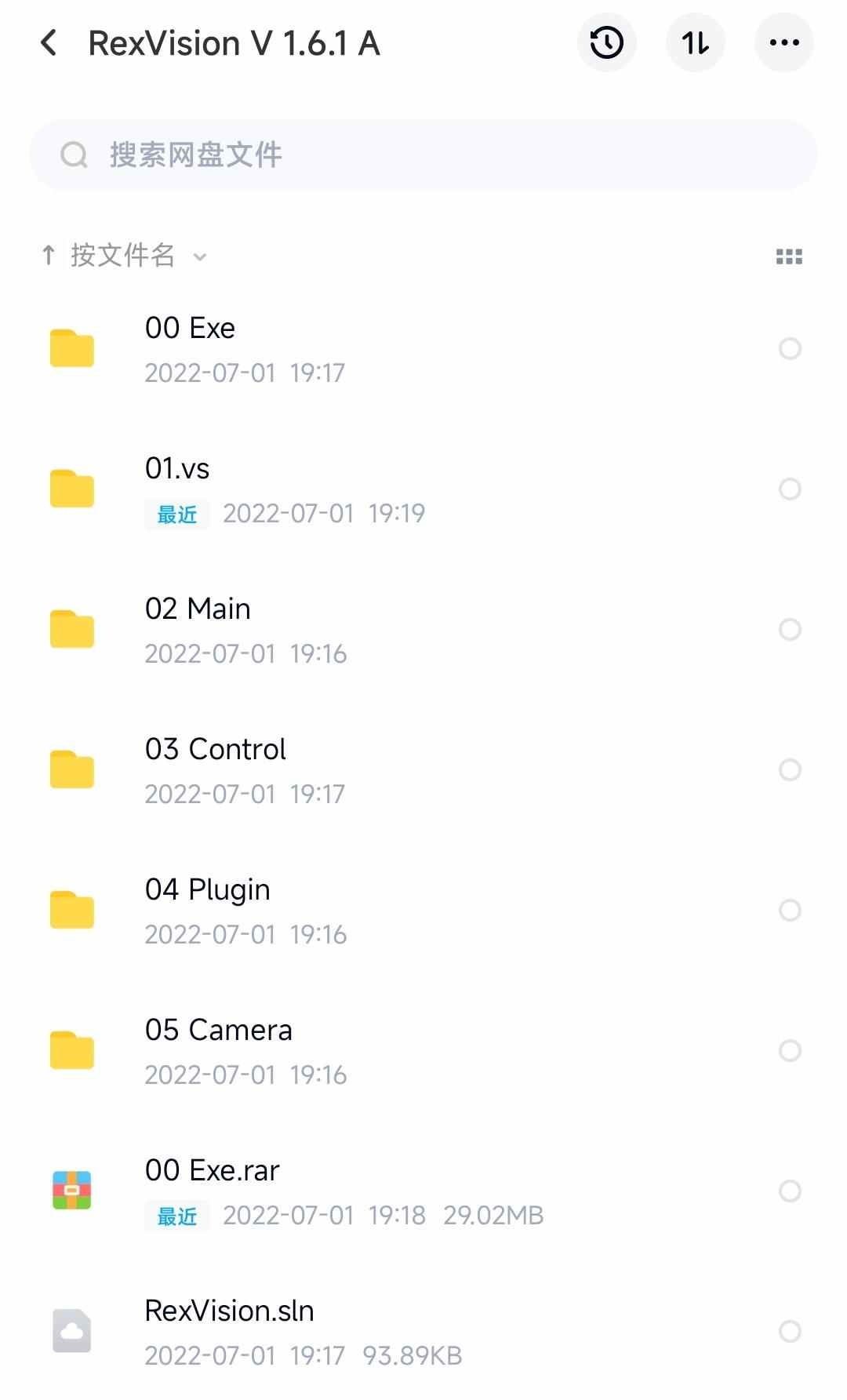Expand the sort-by-filename dropdown
Screen dimensions: 847x1400
click(x=124, y=256)
